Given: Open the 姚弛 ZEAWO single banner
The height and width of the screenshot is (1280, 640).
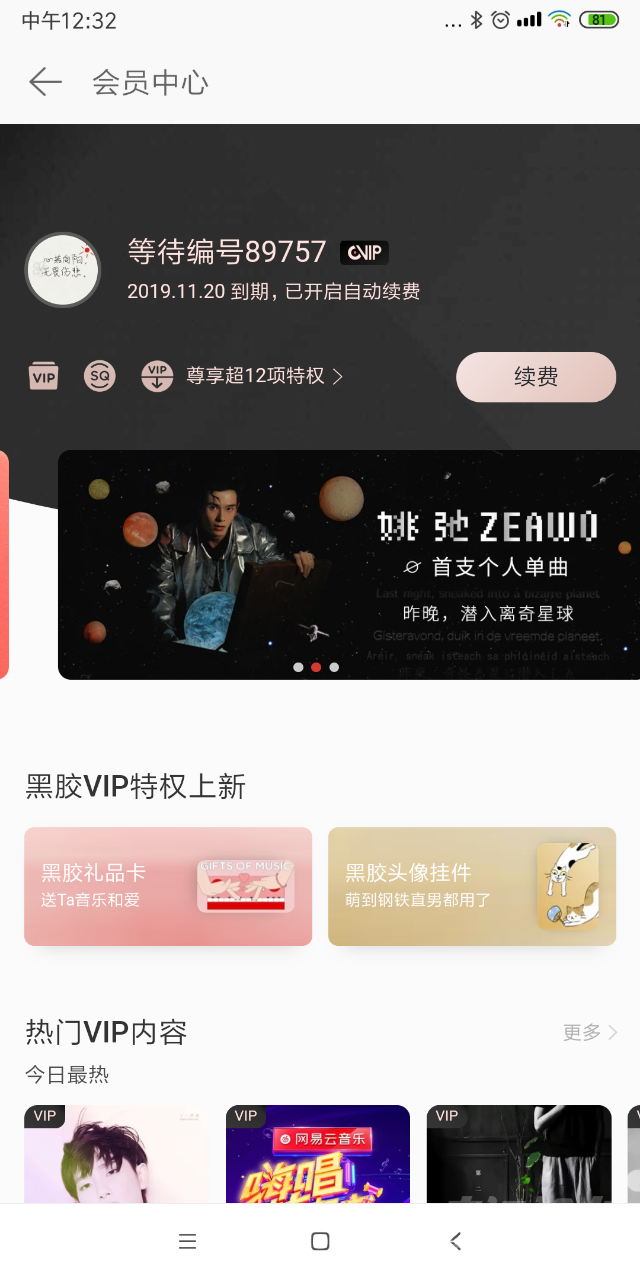Looking at the screenshot, I should coord(348,565).
